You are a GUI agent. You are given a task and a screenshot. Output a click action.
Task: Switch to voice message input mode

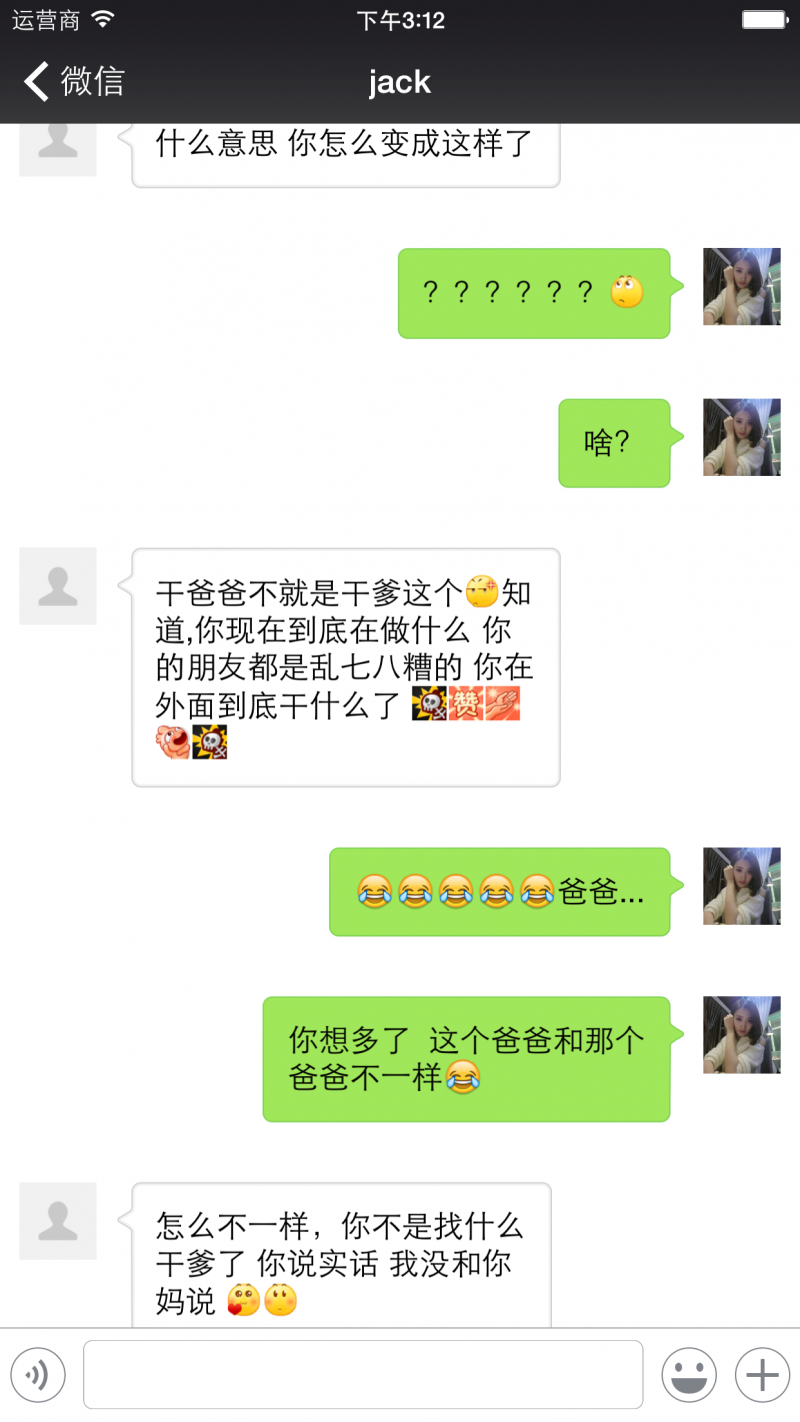click(x=39, y=1376)
